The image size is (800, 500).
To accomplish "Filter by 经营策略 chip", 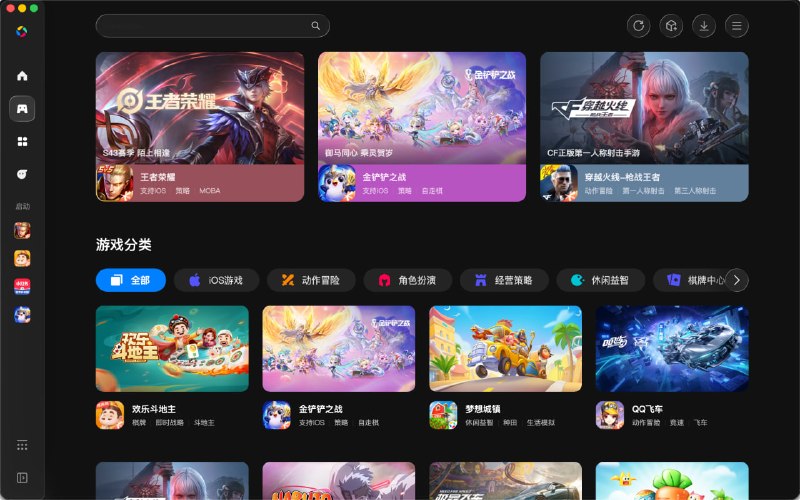I will [504, 280].
